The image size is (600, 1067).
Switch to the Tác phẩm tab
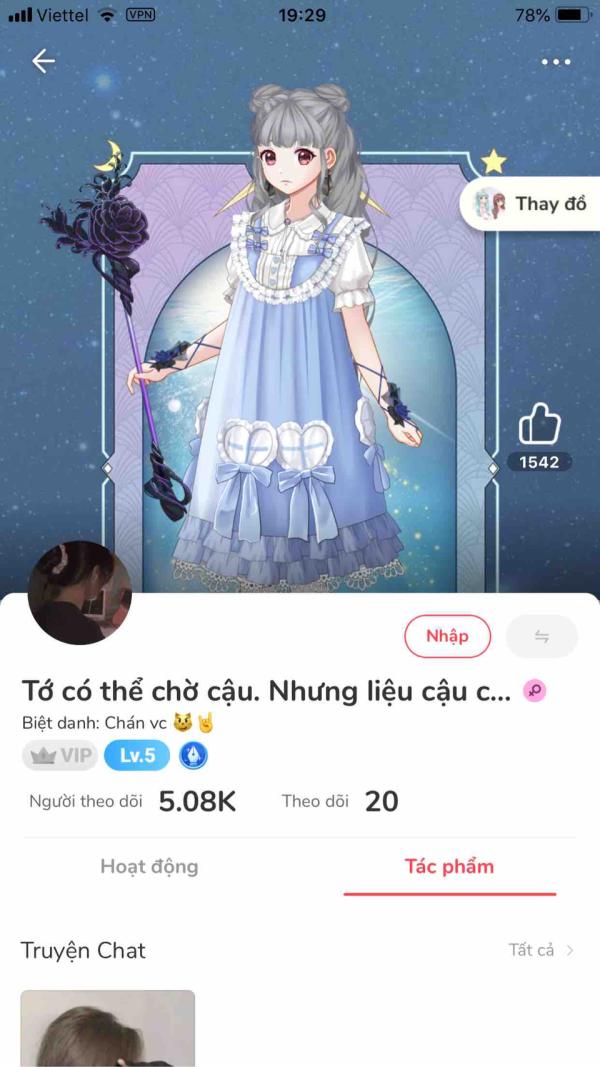[449, 866]
